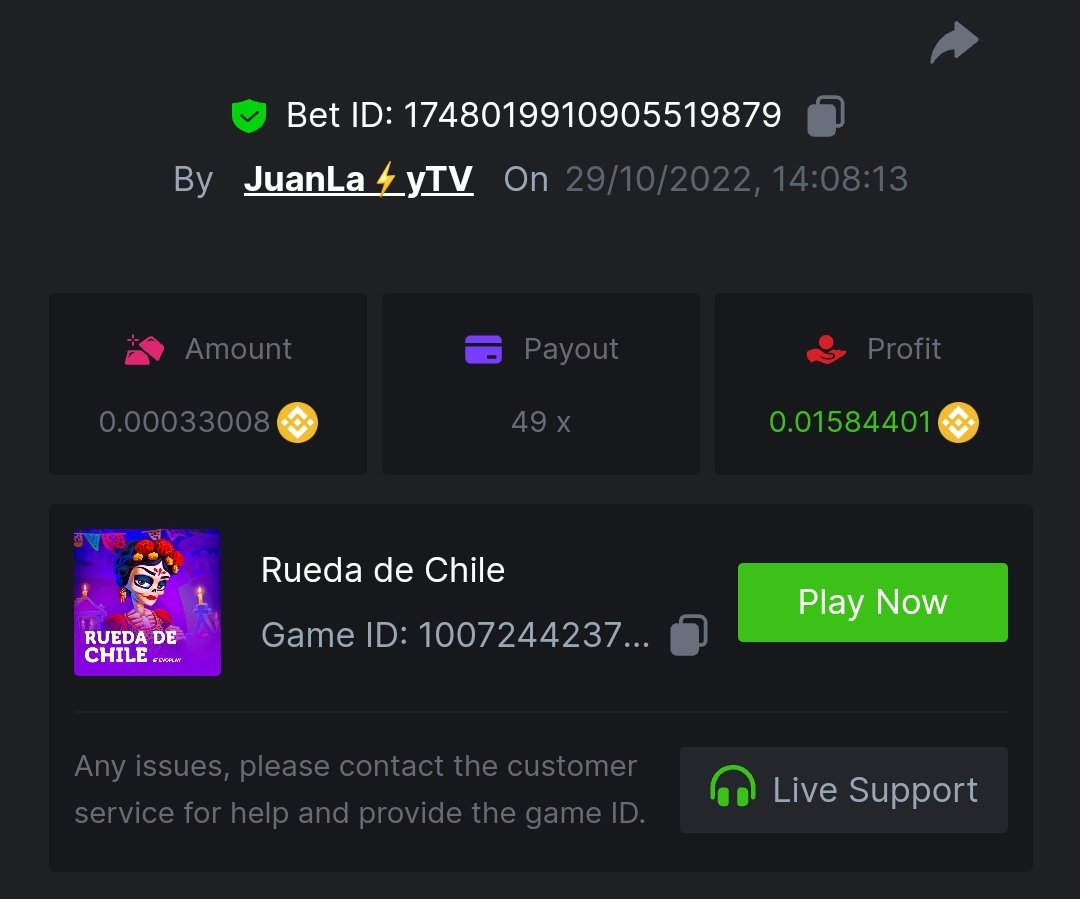Screen dimensions: 1080x899
Task: Tap the green Play Now button
Action: [872, 602]
